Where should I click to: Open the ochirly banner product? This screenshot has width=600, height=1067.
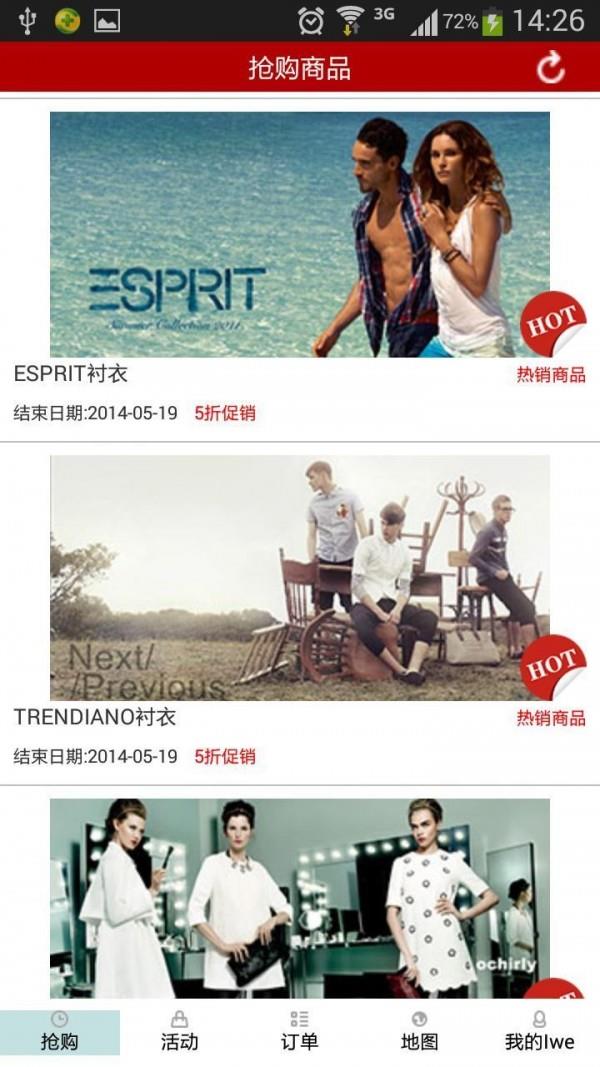300,898
